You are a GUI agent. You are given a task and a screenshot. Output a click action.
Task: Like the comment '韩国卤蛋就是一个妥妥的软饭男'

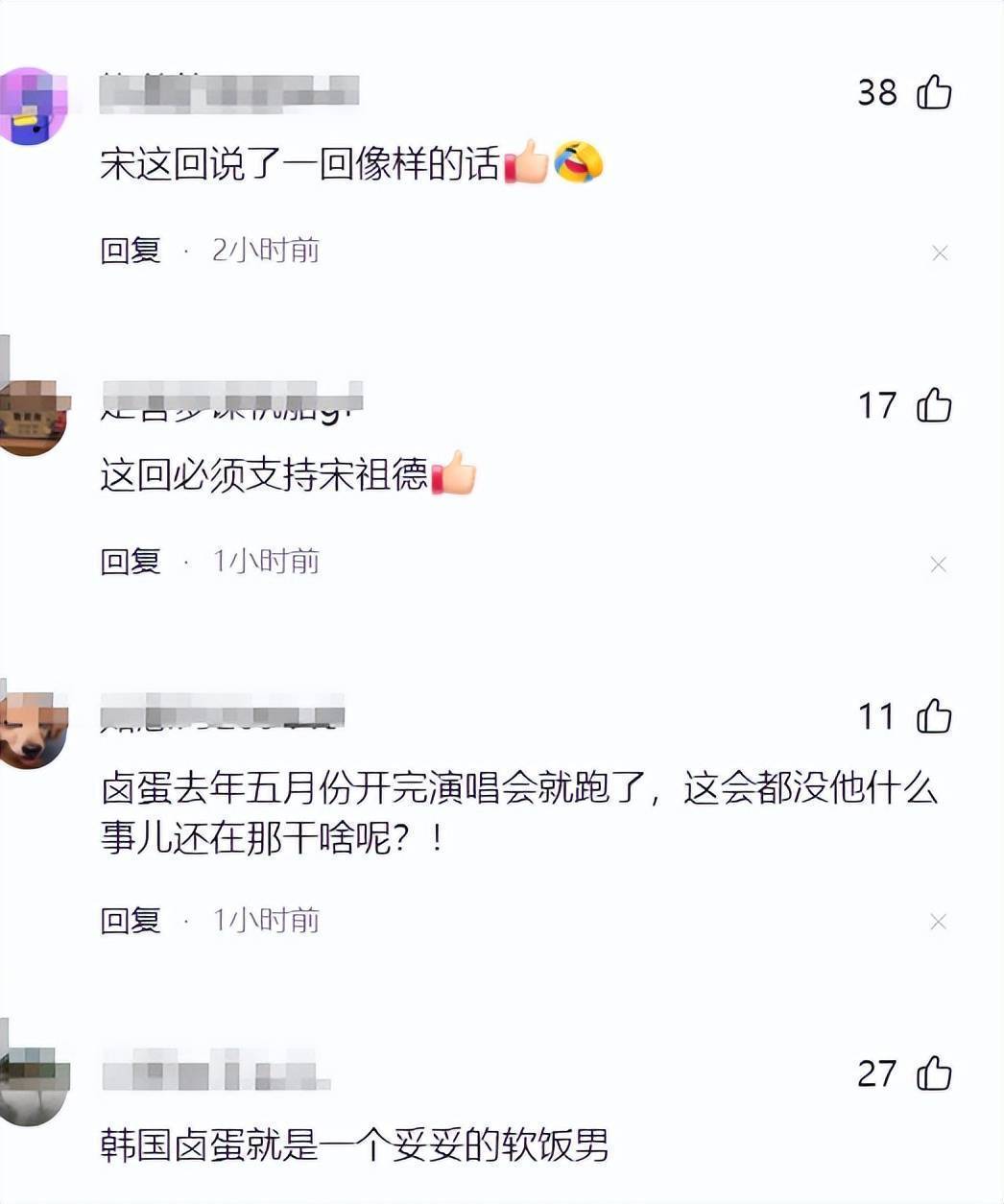coord(933,1073)
